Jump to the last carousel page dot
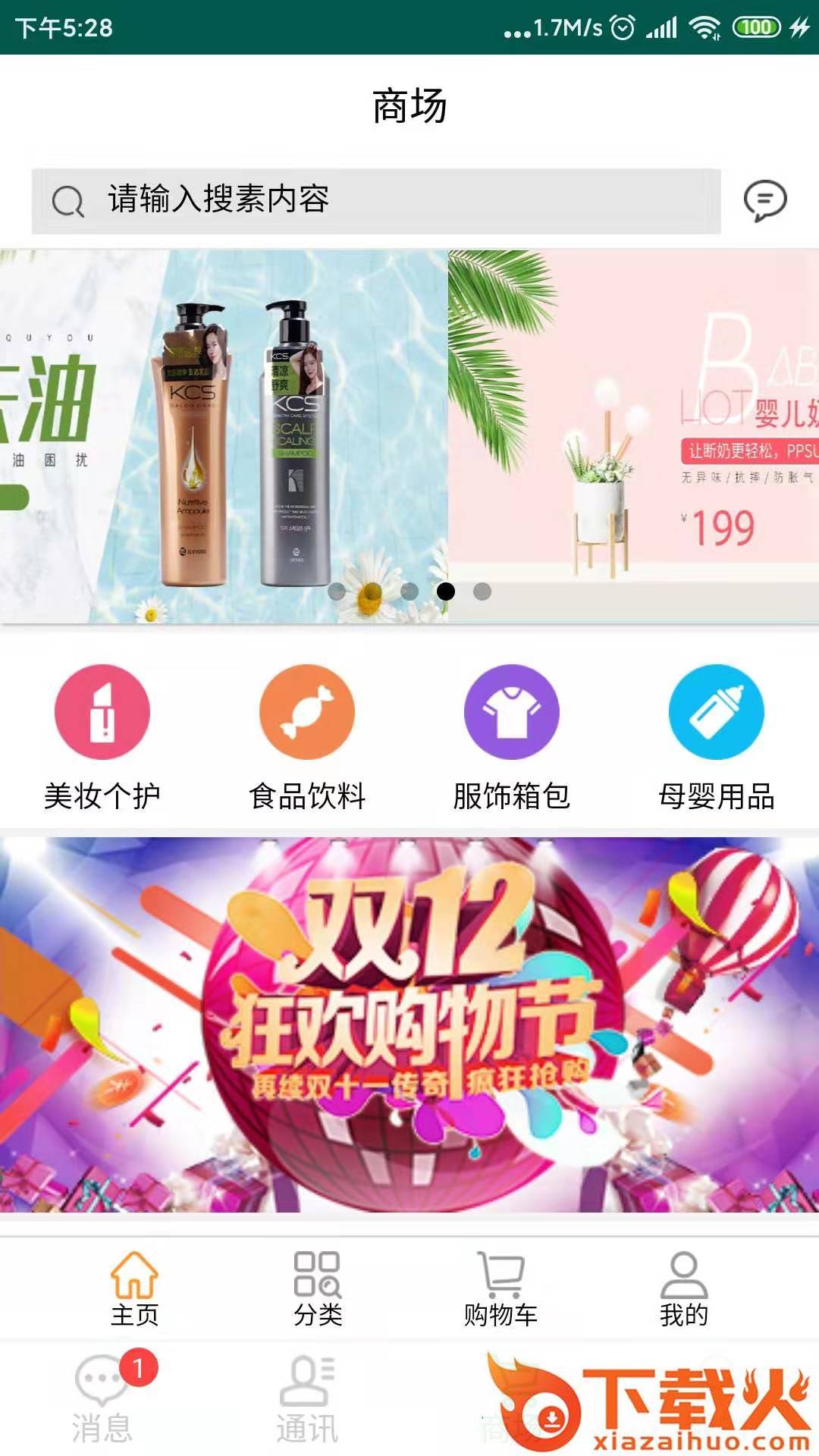 pyautogui.click(x=482, y=591)
